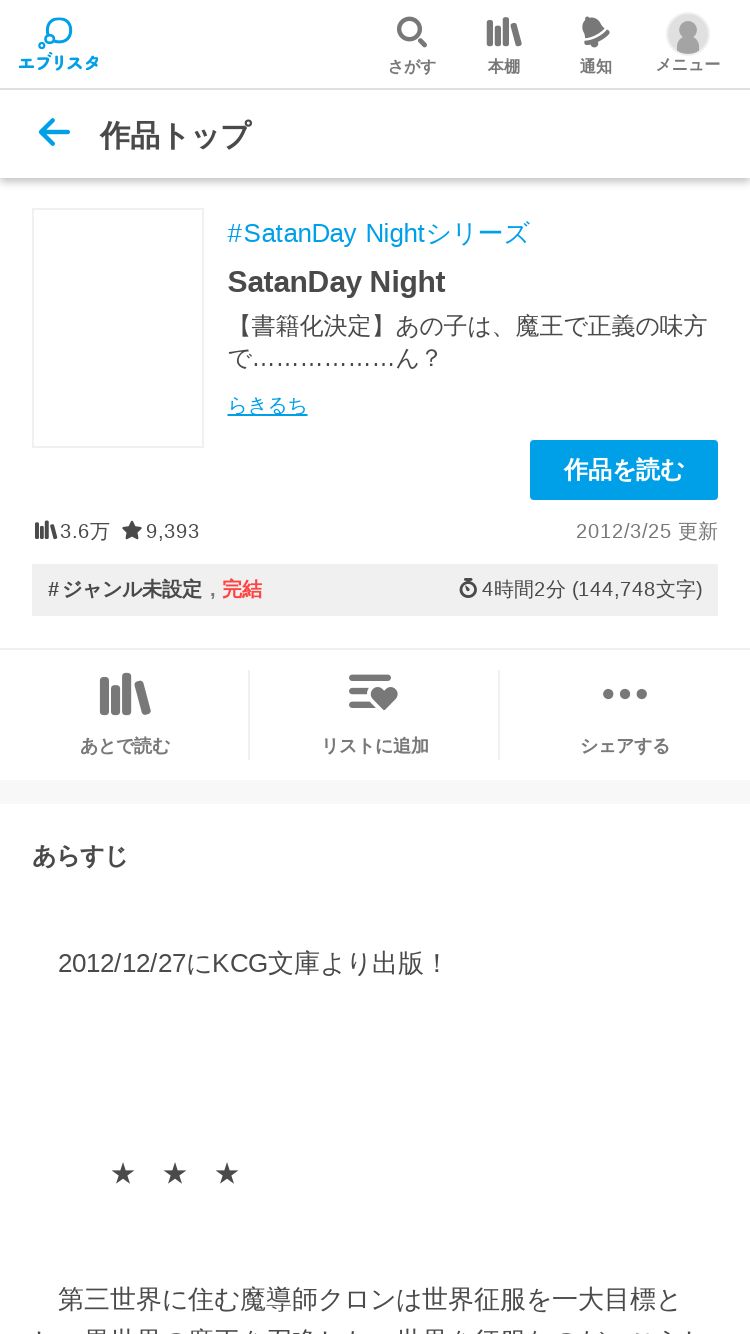This screenshot has height=1334, width=750.
Task: Visit author らきるち's page
Action: [x=267, y=405]
